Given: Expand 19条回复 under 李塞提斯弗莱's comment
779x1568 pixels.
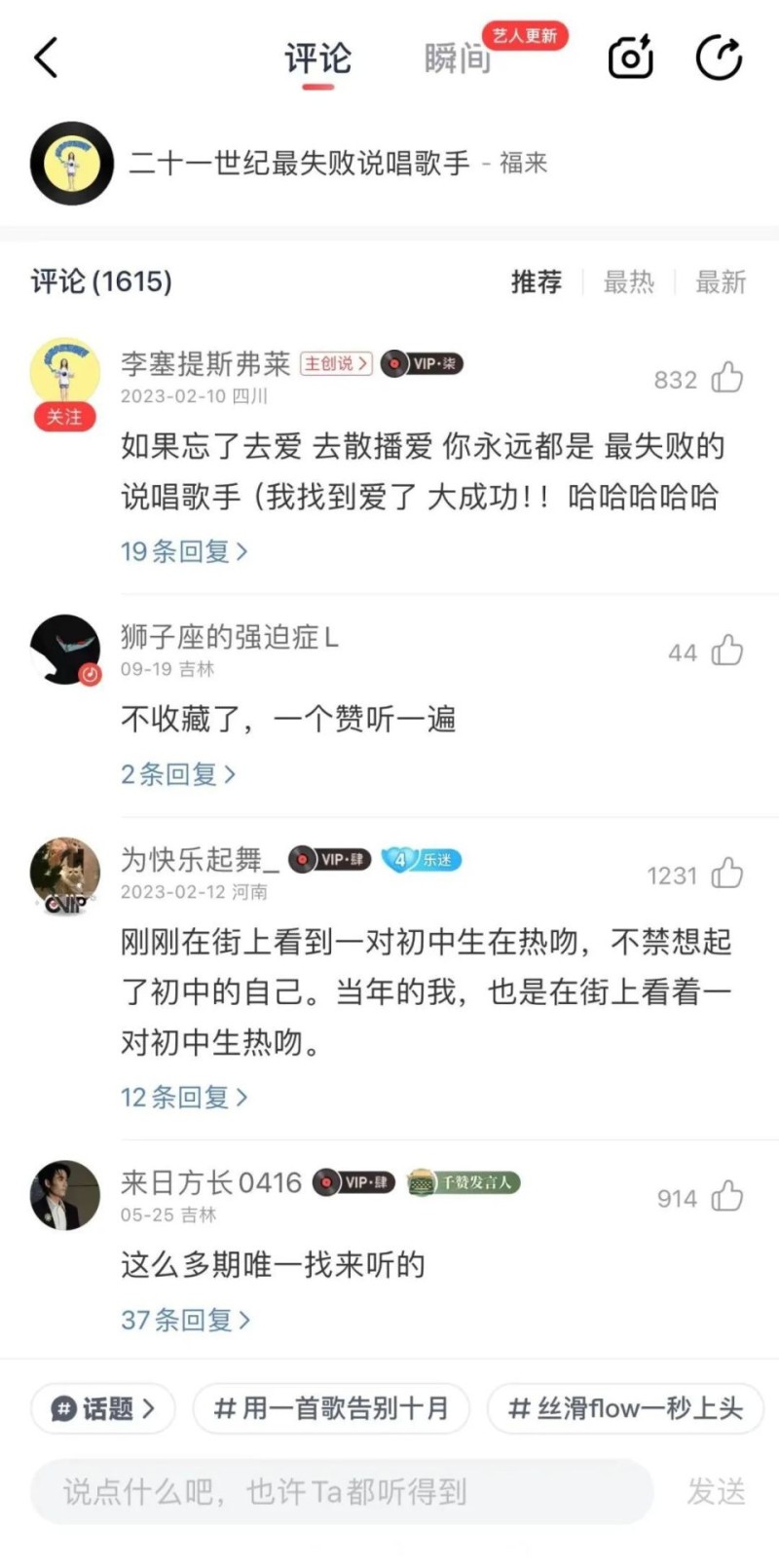Looking at the screenshot, I should tap(183, 551).
